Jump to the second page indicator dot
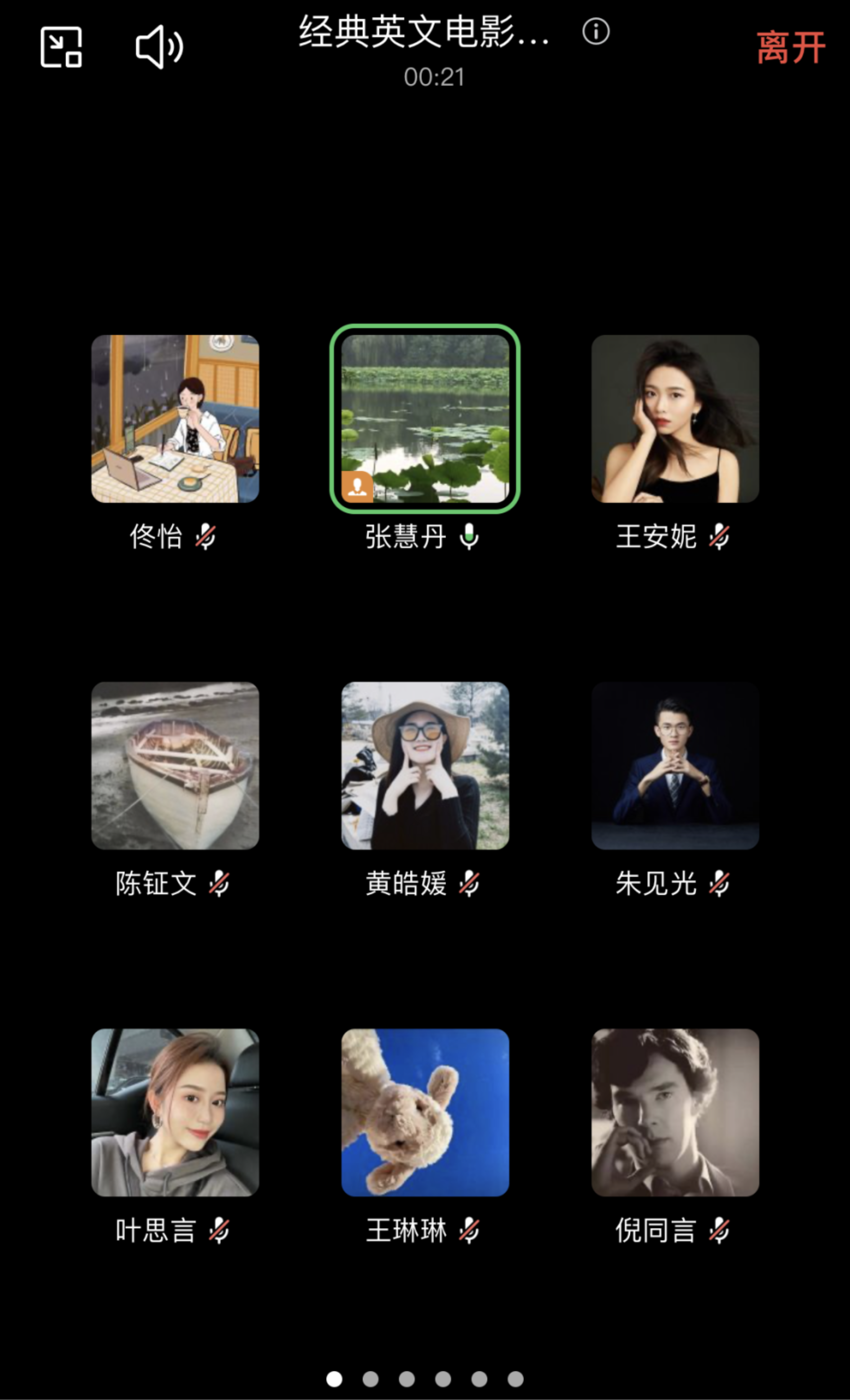This screenshot has width=850, height=1400. coord(371,1378)
